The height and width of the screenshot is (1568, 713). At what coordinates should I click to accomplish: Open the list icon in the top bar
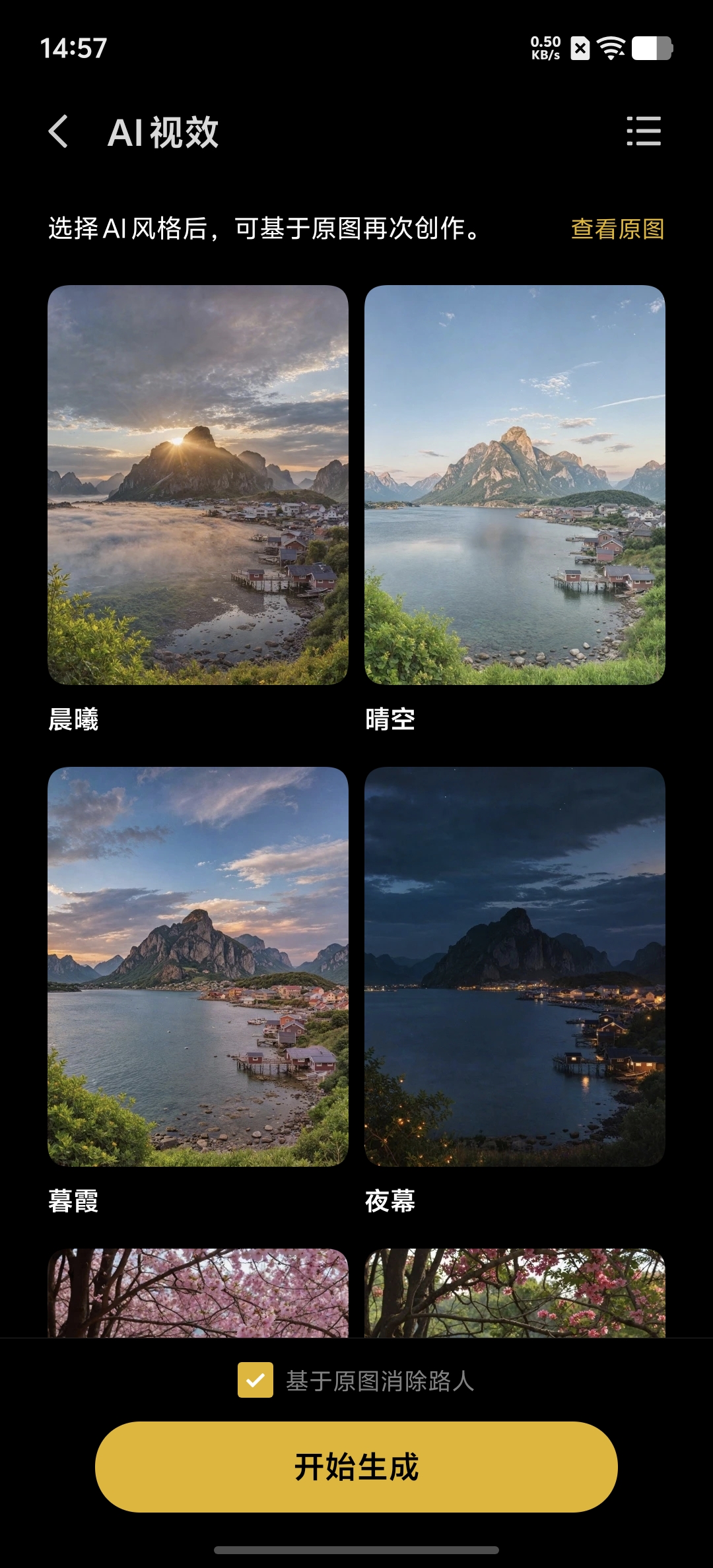tap(643, 131)
